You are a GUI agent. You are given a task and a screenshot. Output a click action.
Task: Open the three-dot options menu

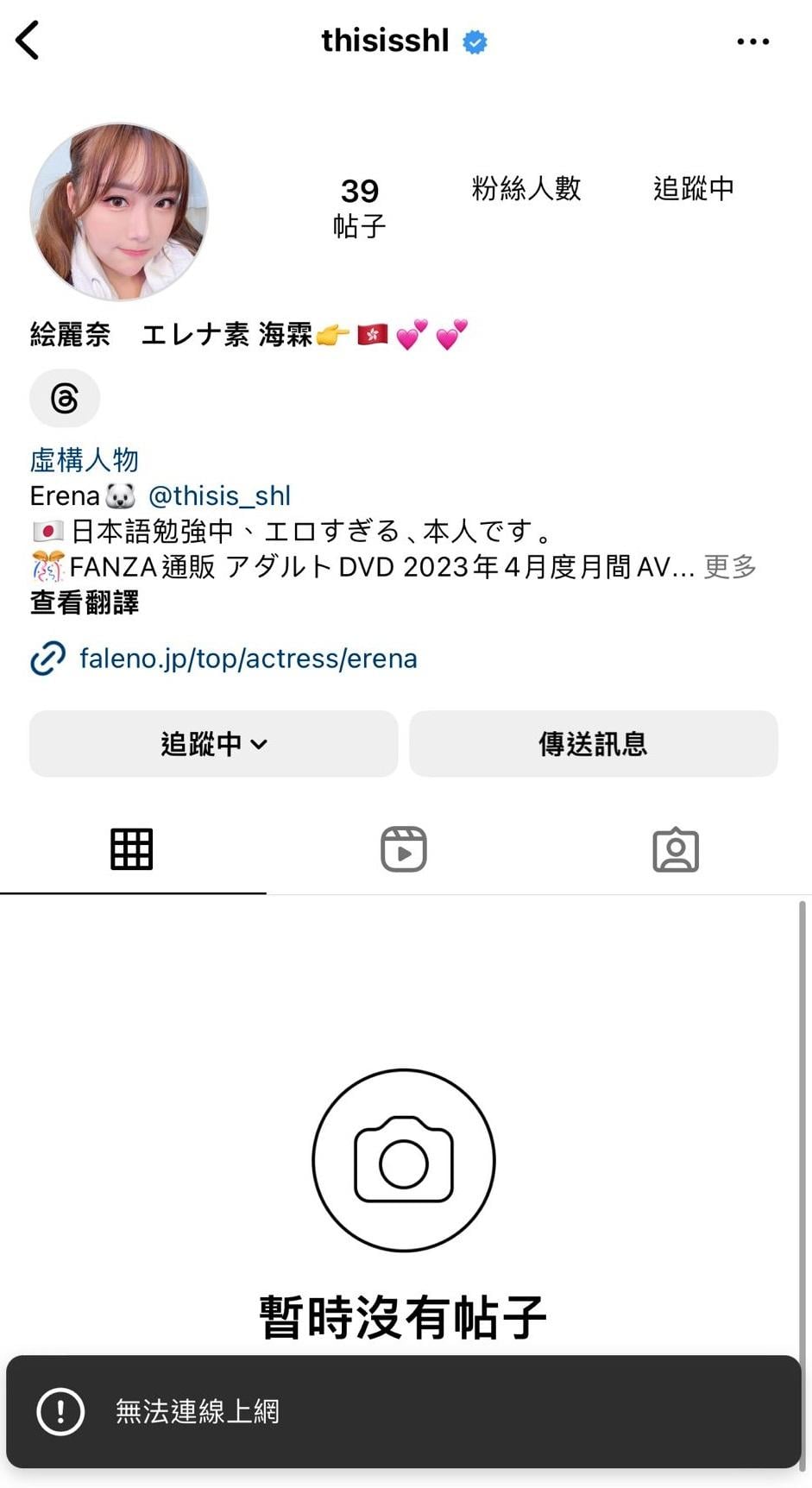(x=752, y=41)
